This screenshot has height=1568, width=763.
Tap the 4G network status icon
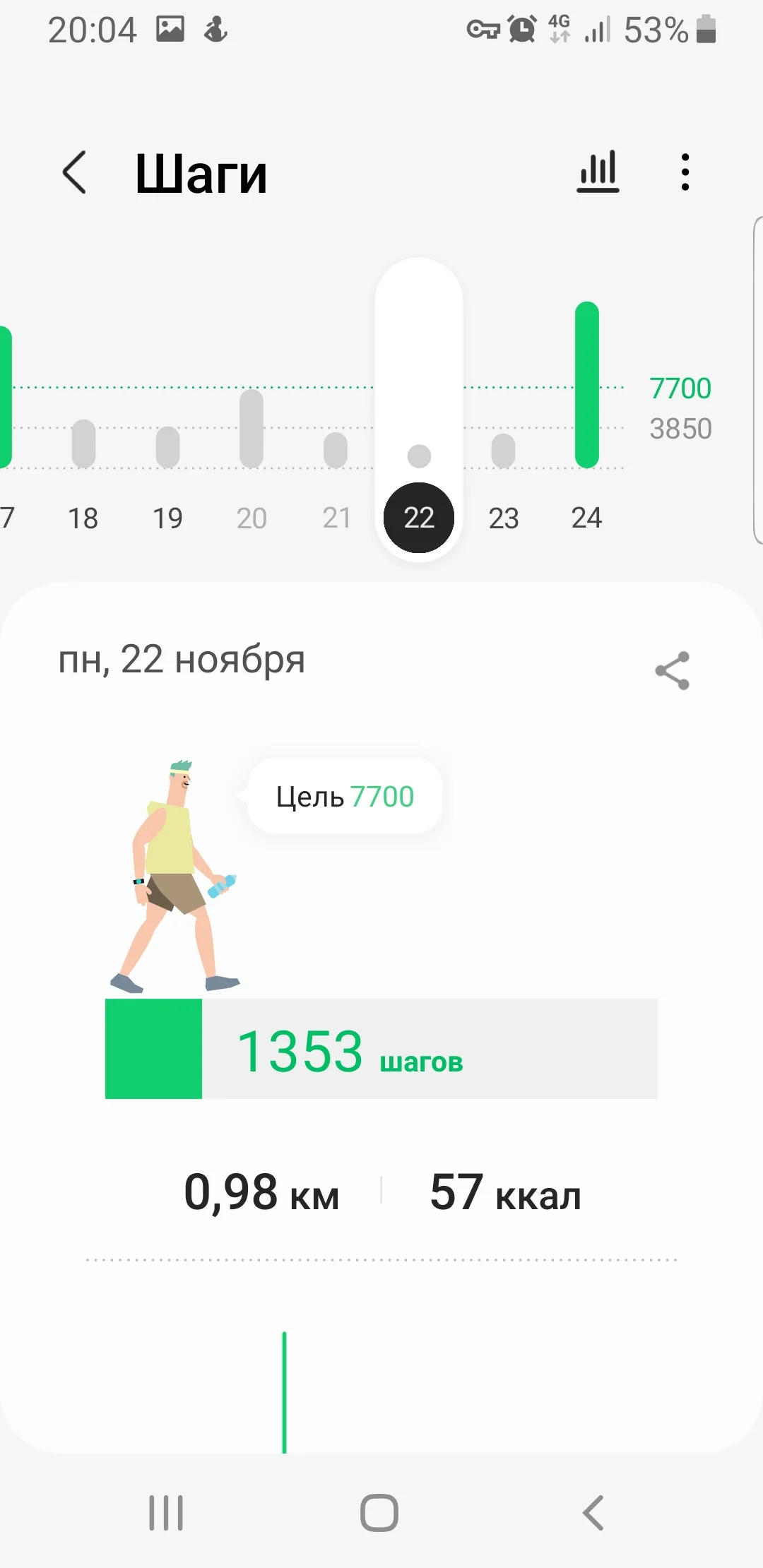558,28
